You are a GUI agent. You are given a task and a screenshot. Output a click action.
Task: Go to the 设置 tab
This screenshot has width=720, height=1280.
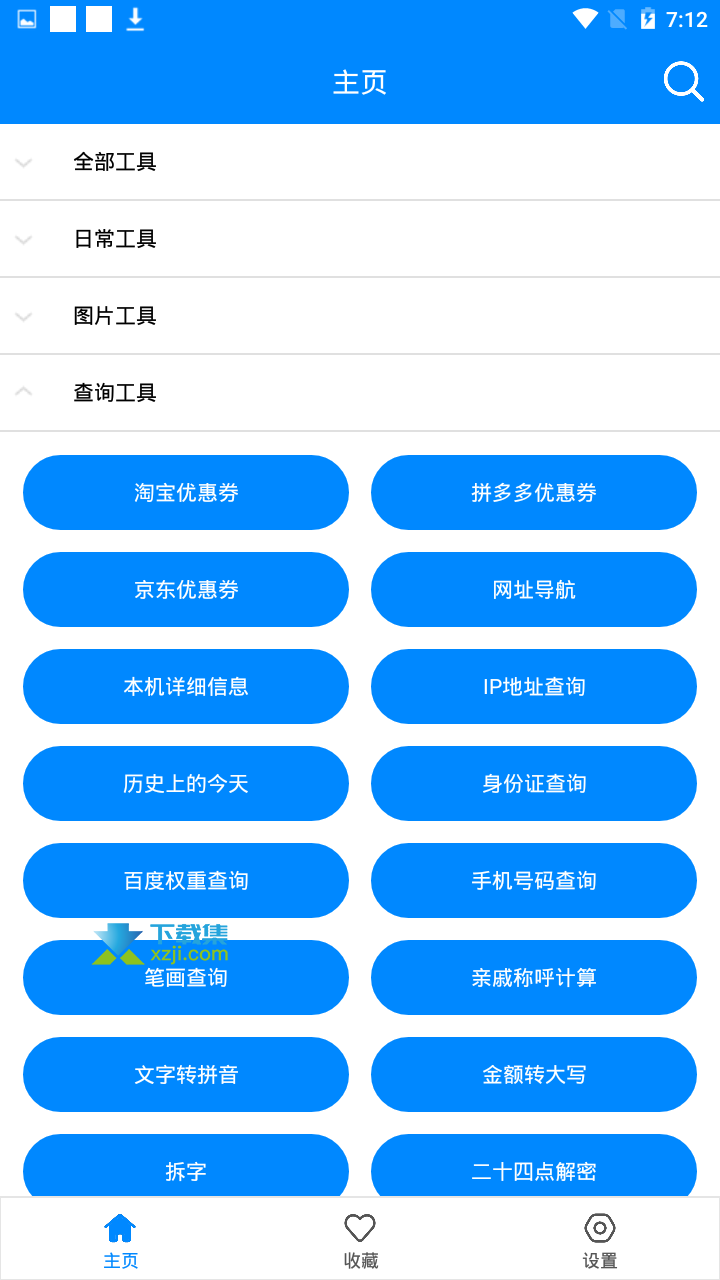[600, 1240]
